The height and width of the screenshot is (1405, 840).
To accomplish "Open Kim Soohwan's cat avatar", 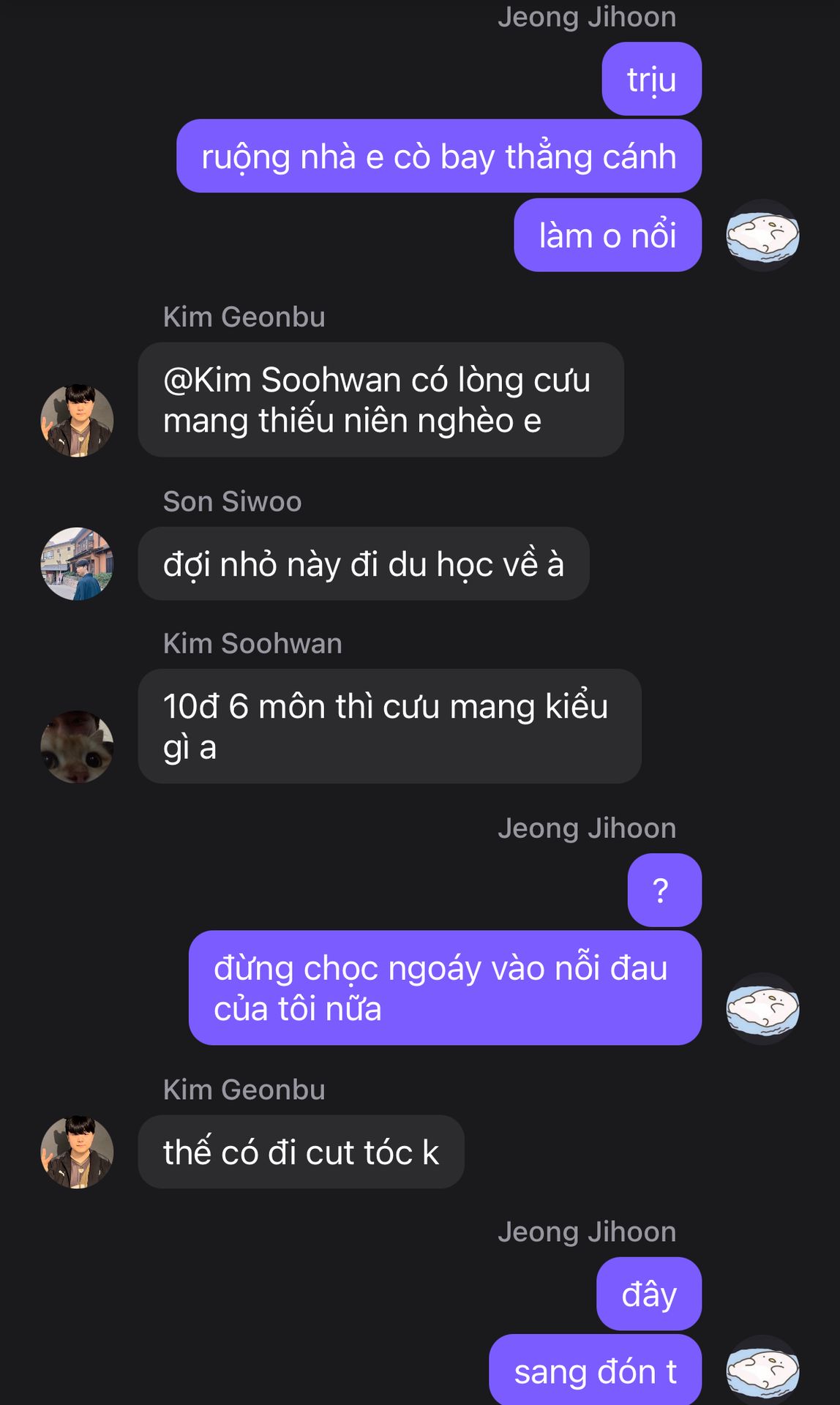I will (x=77, y=746).
